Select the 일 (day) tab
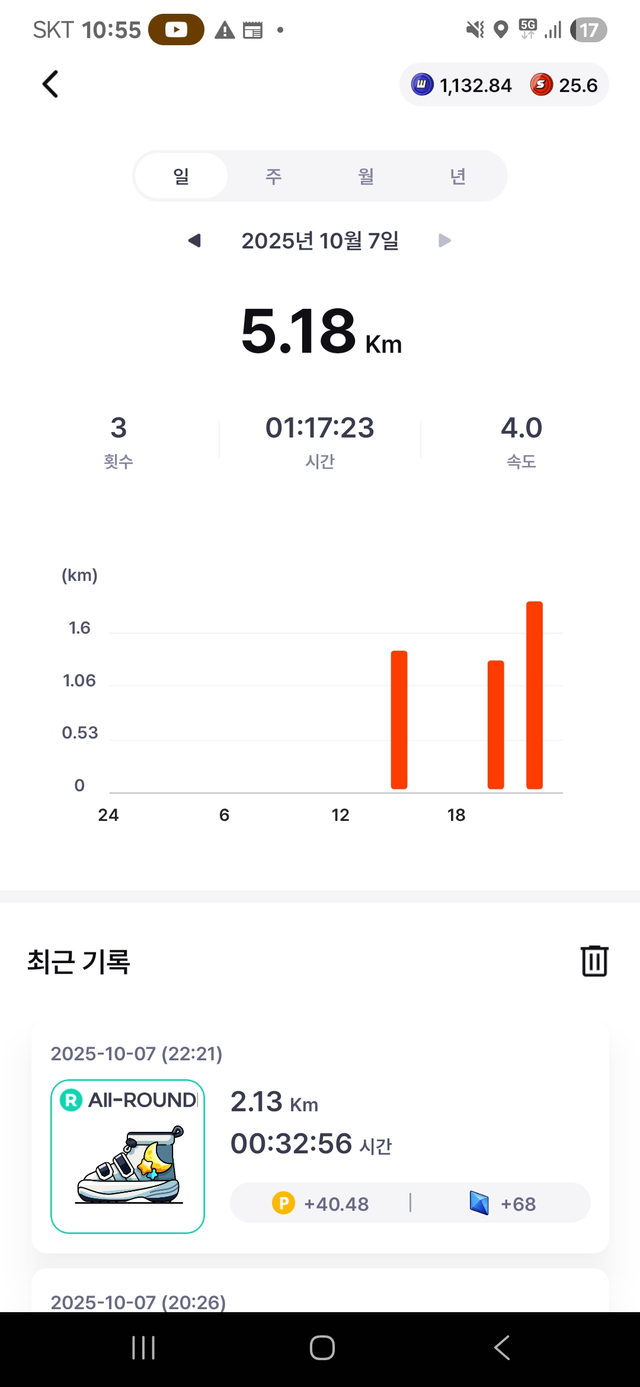 click(x=181, y=177)
